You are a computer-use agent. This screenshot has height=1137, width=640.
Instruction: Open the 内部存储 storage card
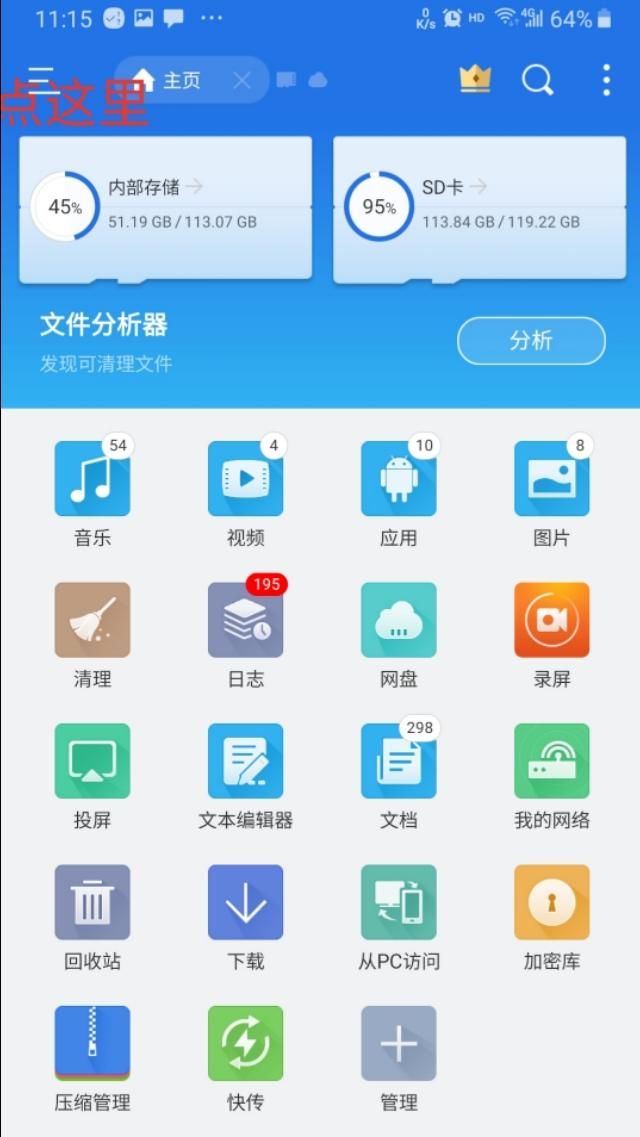click(x=165, y=208)
